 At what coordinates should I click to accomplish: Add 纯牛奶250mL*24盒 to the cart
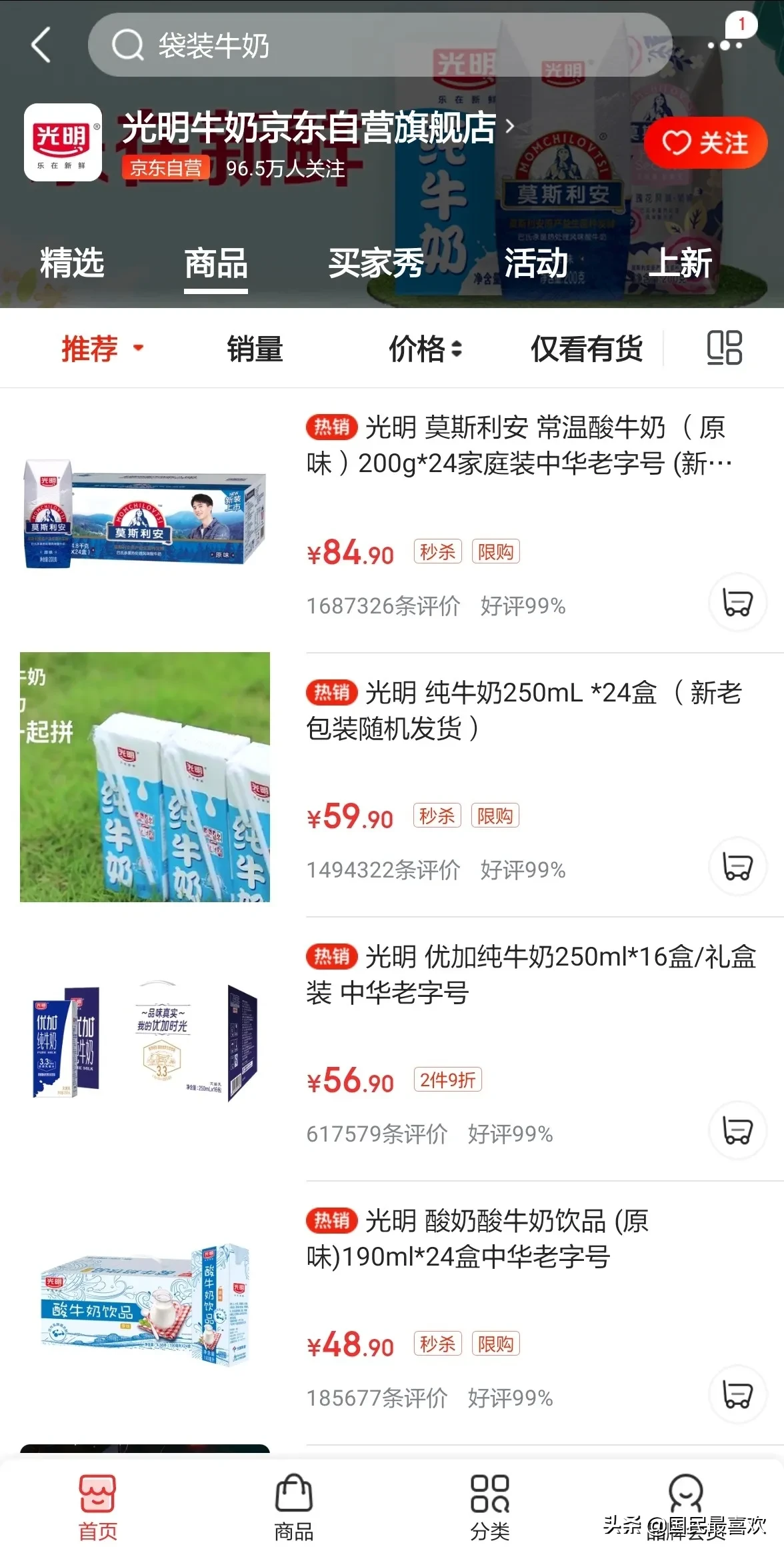coord(737,867)
